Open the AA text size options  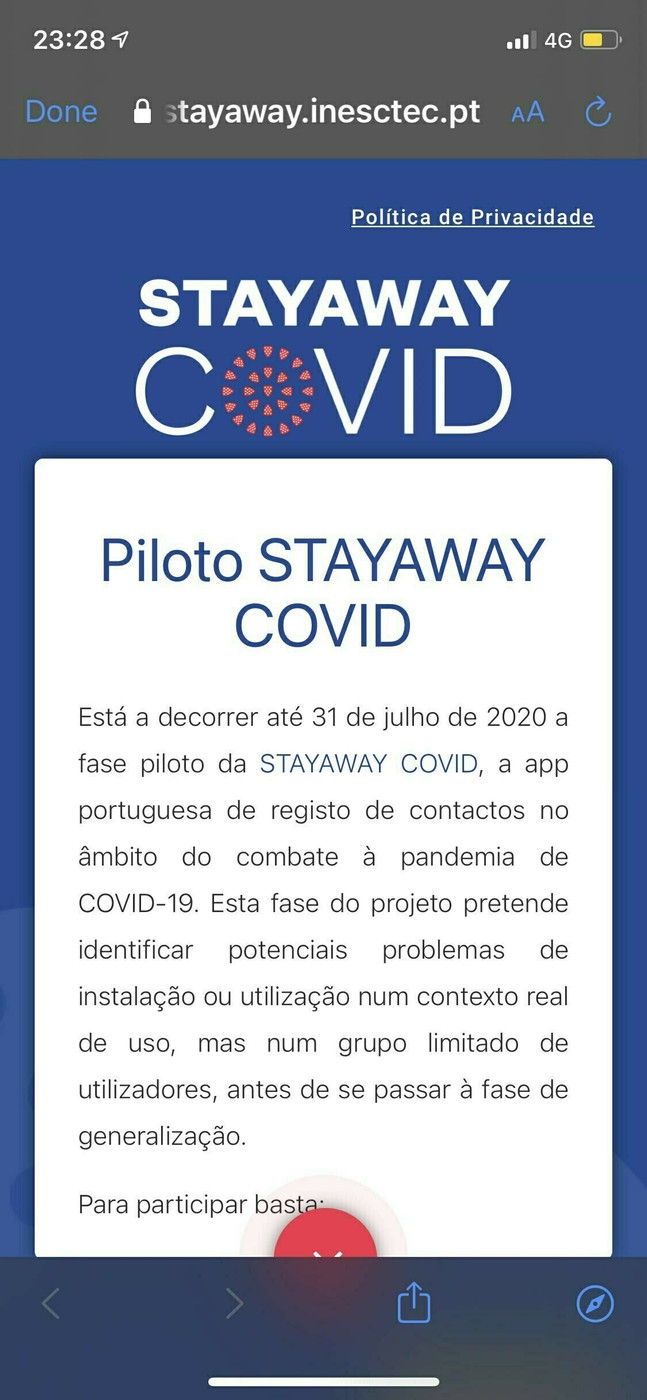pyautogui.click(x=527, y=112)
